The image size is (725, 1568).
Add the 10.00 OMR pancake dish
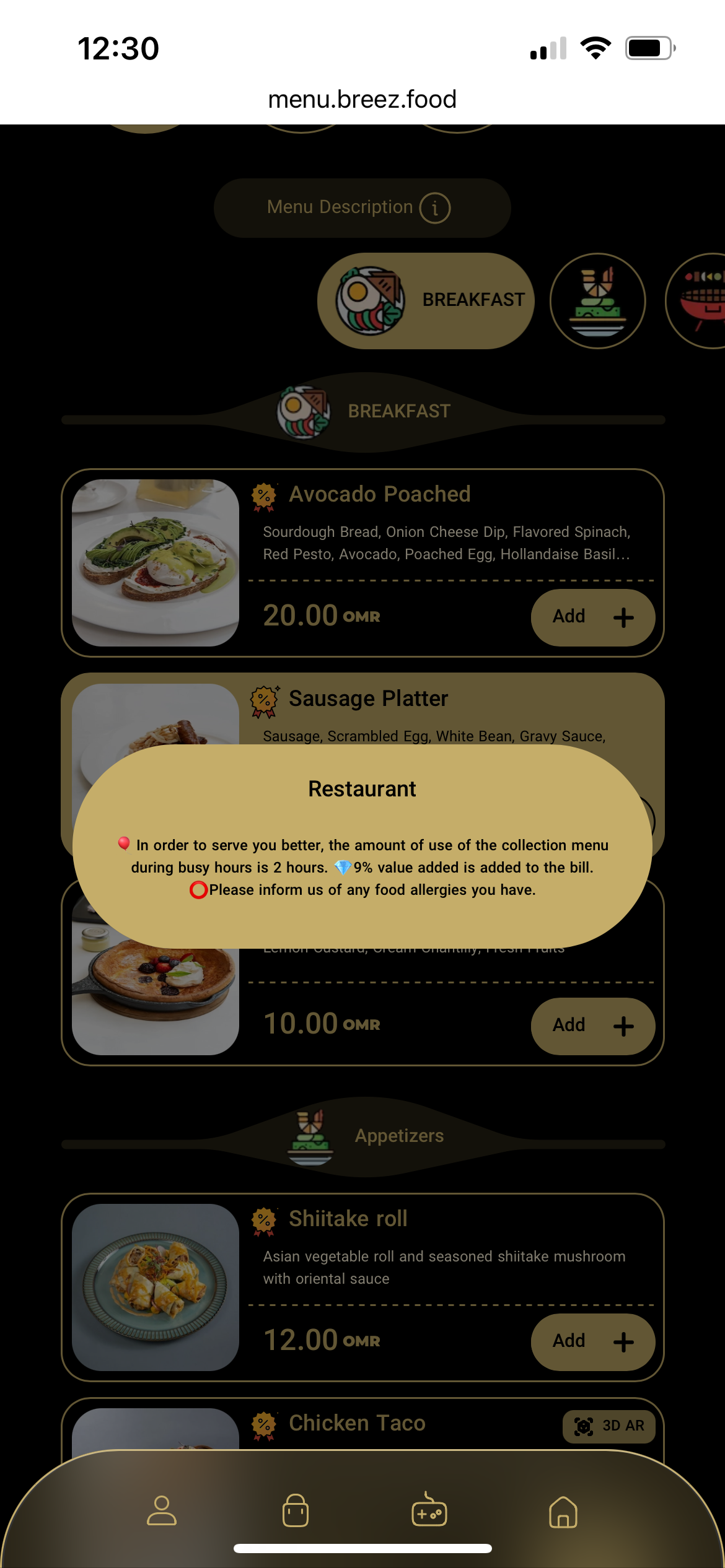(x=592, y=1026)
